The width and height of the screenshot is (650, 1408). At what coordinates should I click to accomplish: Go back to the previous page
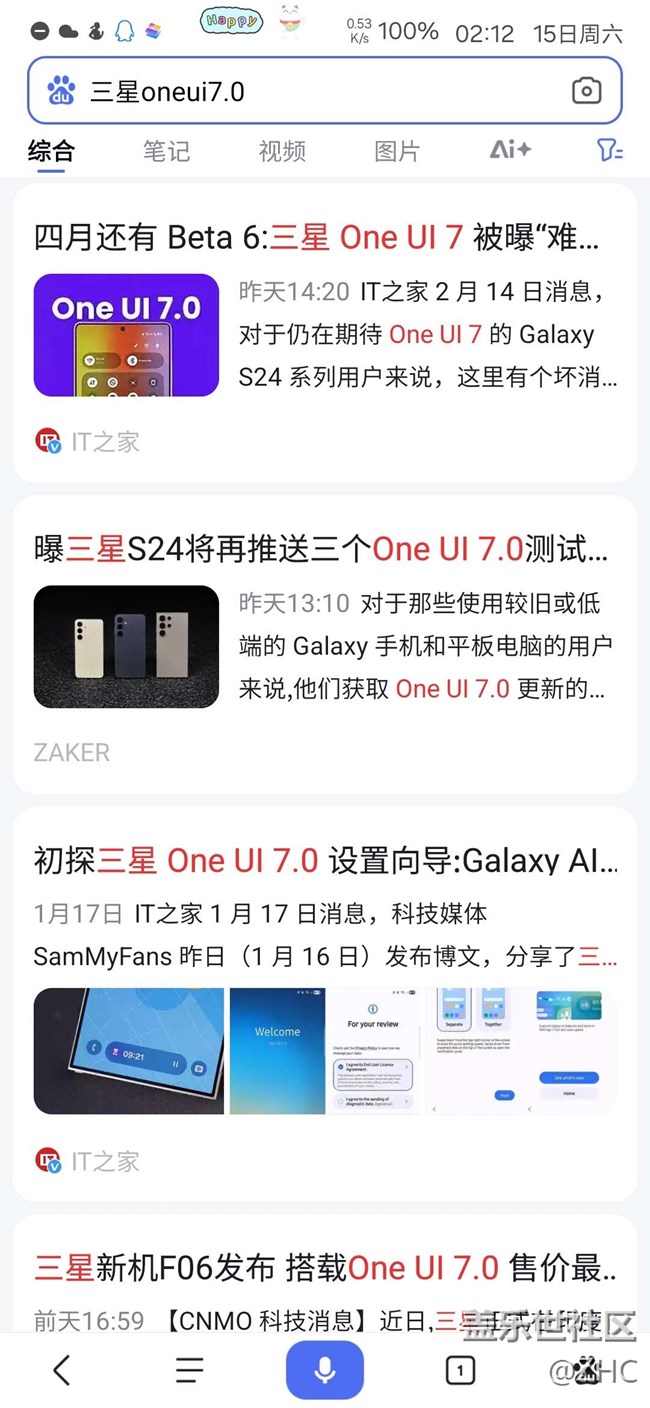62,1370
